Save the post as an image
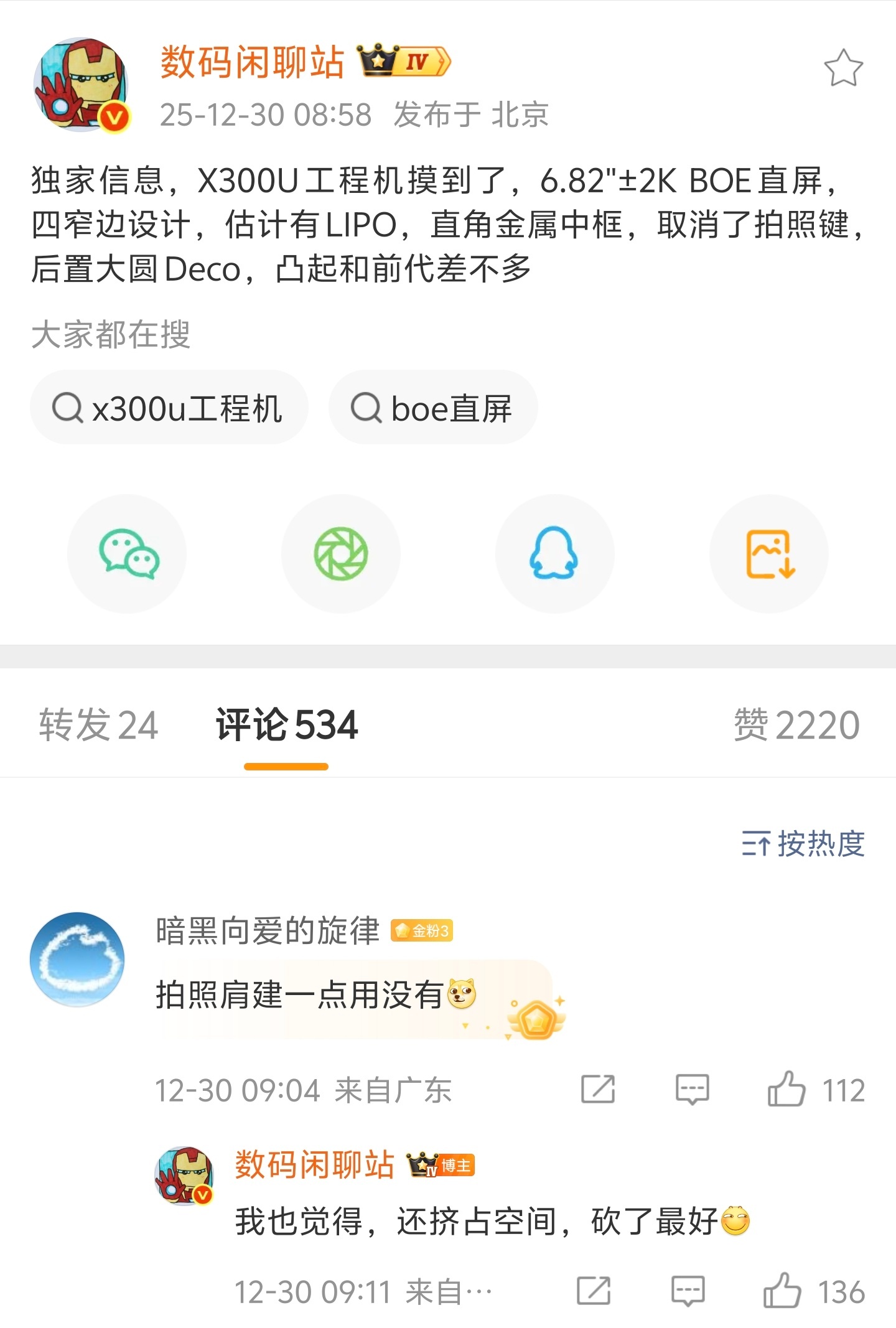896x1328 pixels. (771, 554)
